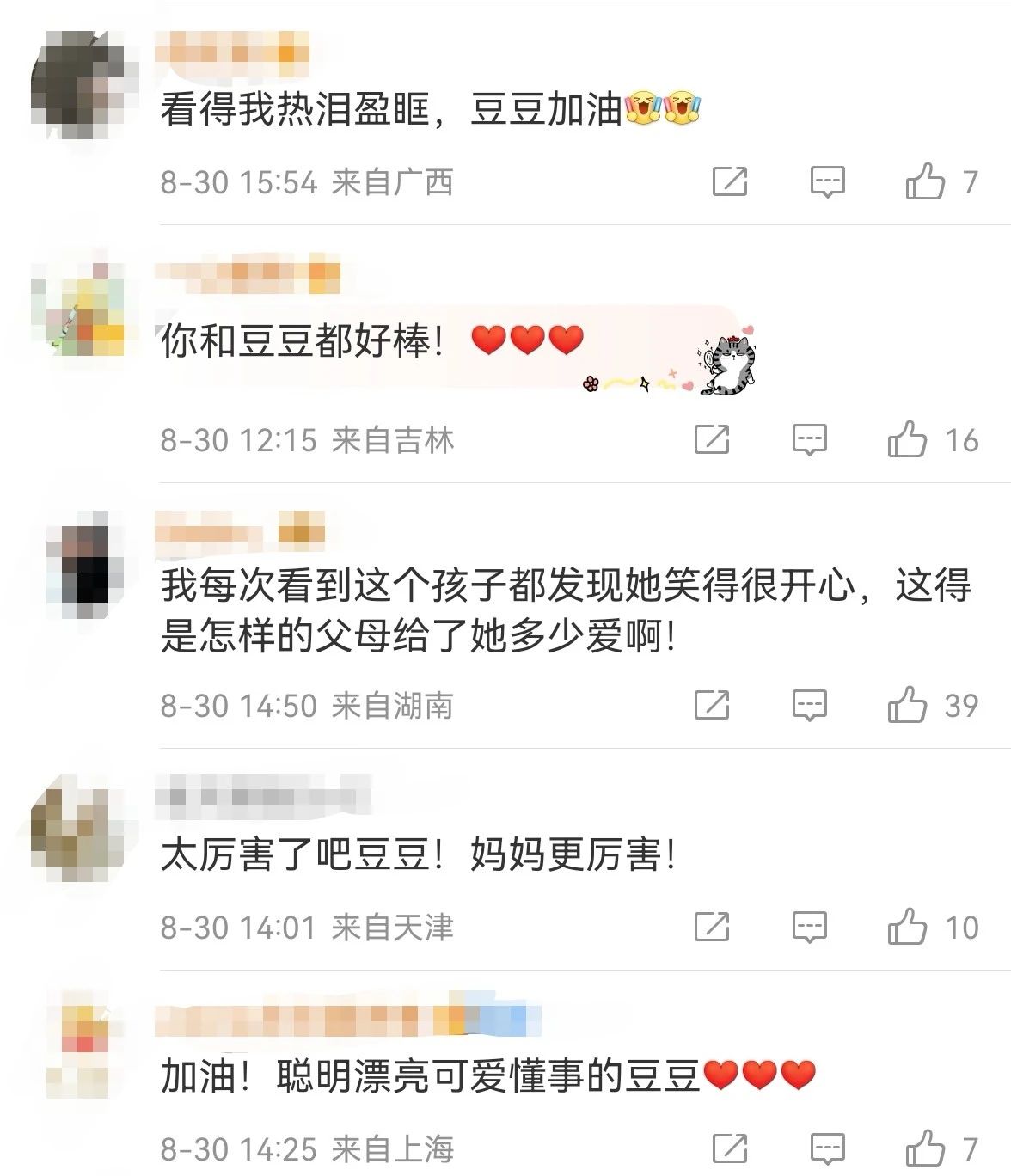
Task: Reply to the comment from 吉林
Action: 809,439
